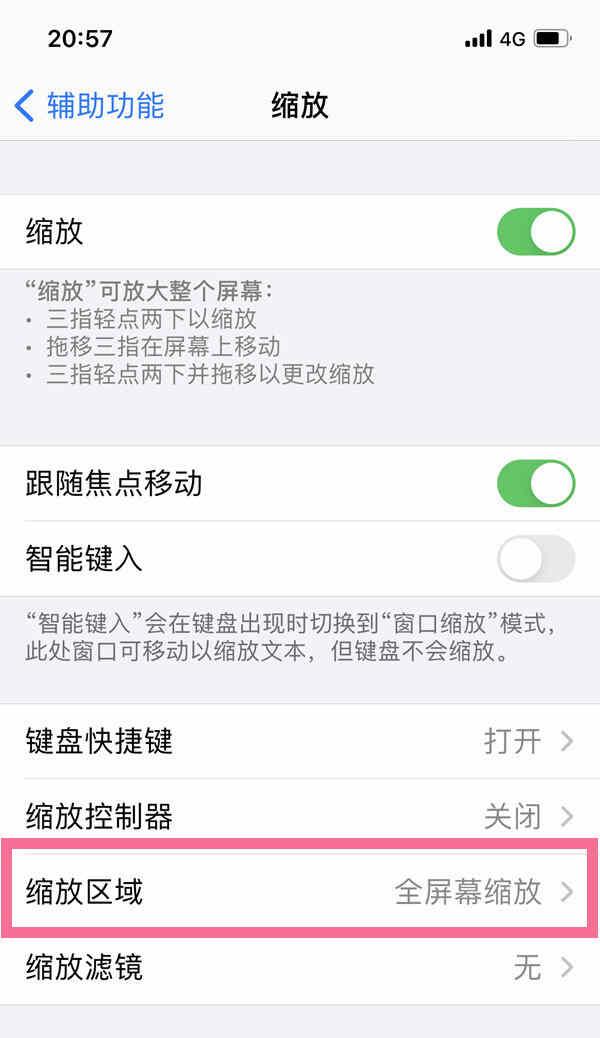Open the 缩放区域 option

click(x=300, y=892)
